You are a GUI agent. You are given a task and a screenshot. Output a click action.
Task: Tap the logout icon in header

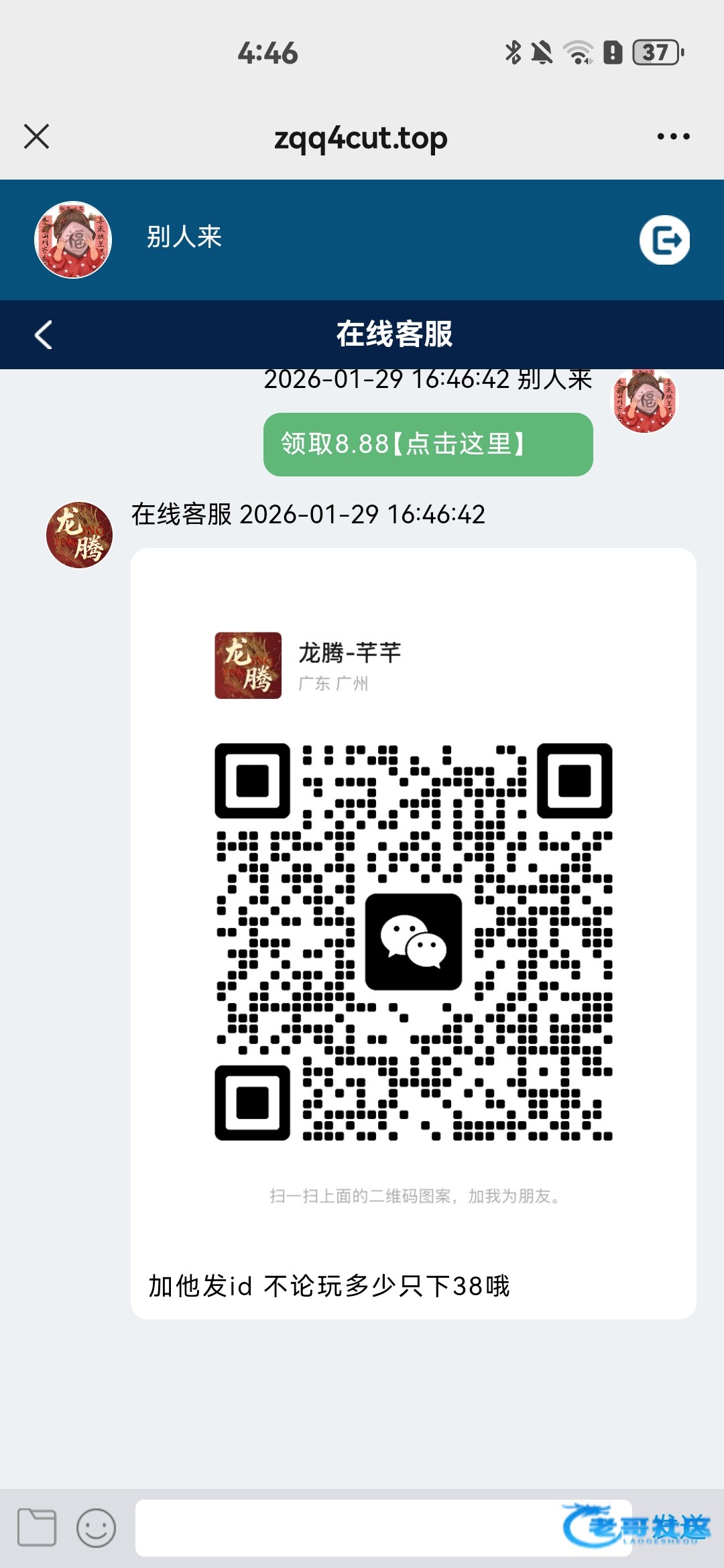[x=664, y=240]
